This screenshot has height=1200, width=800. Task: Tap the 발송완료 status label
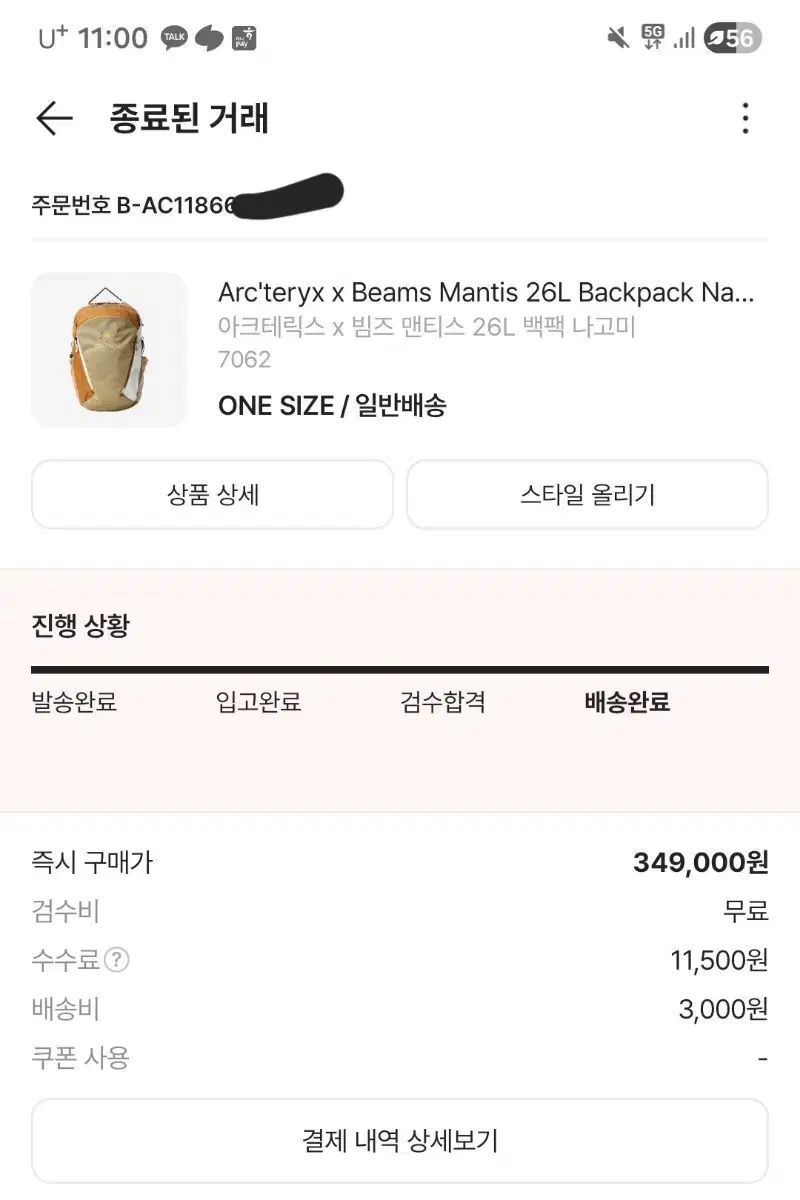[73, 703]
